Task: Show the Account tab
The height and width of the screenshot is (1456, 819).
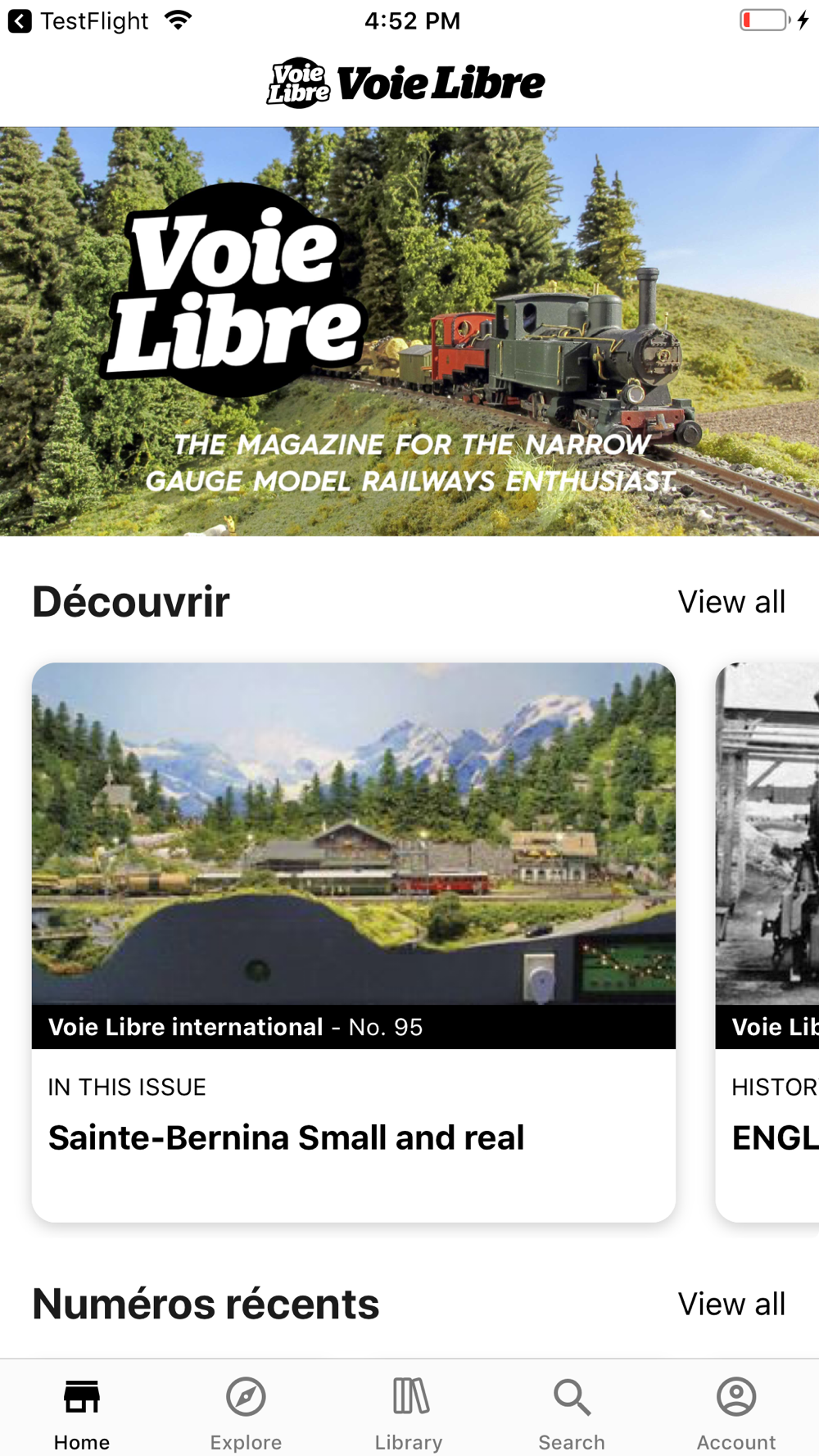Action: [736, 1413]
